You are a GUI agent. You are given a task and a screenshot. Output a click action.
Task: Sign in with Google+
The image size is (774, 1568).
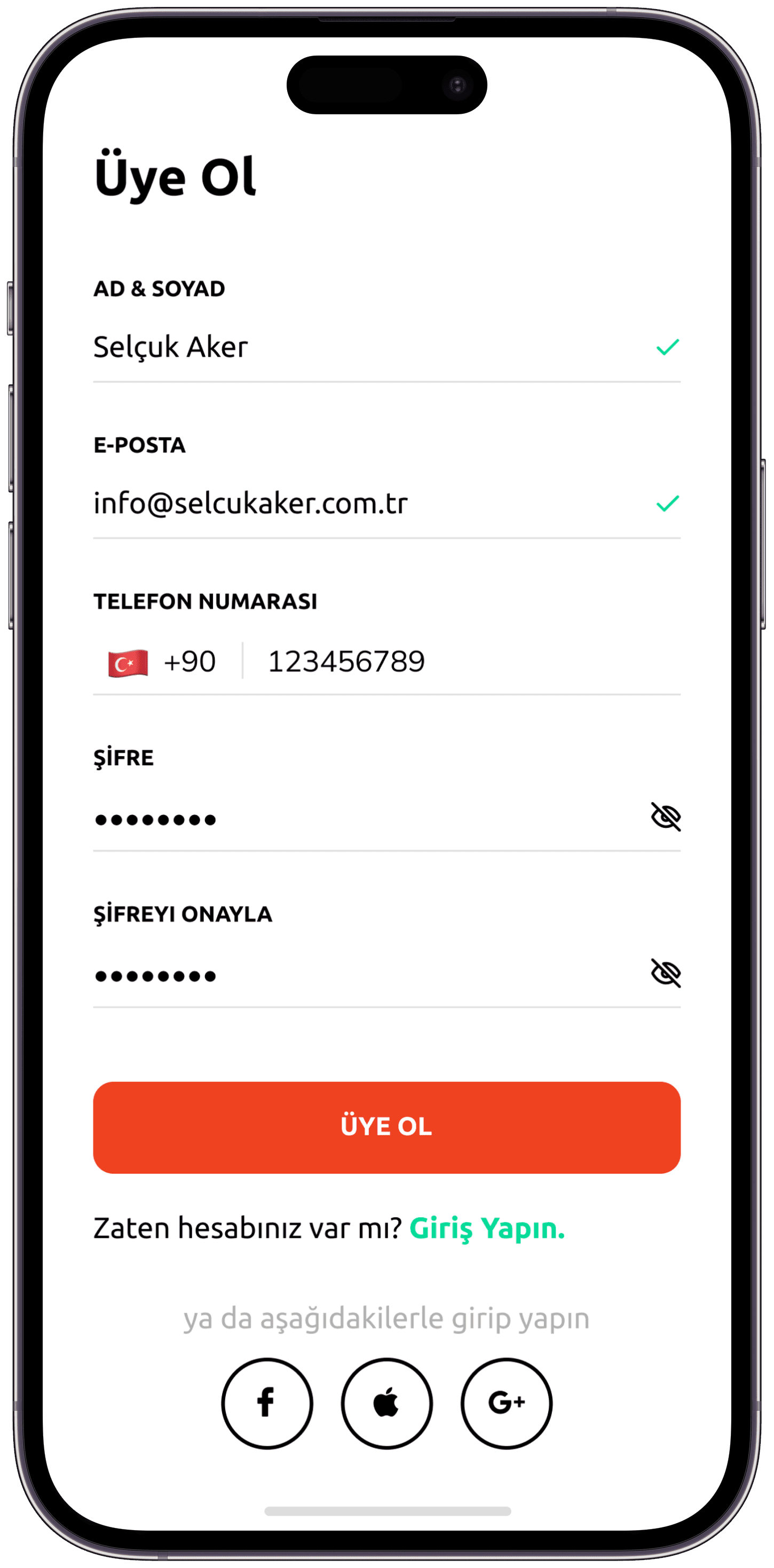507,1403
